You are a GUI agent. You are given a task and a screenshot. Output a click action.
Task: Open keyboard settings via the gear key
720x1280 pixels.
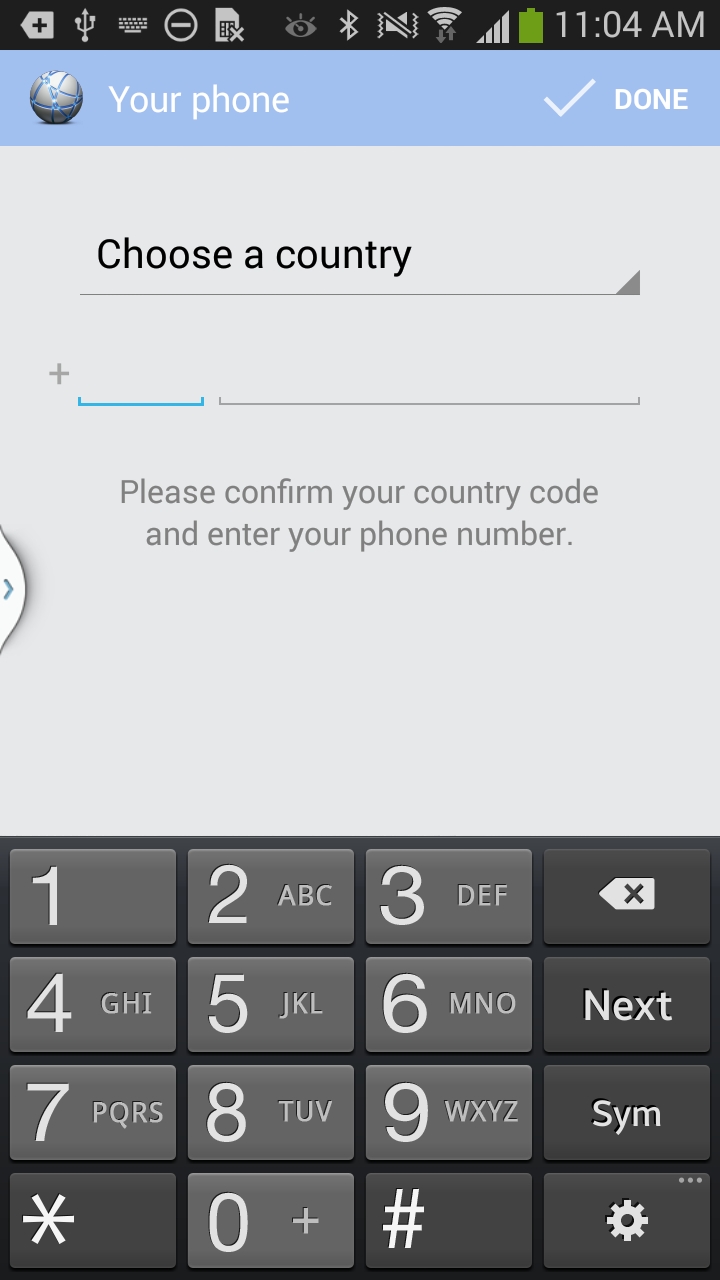[x=626, y=1220]
